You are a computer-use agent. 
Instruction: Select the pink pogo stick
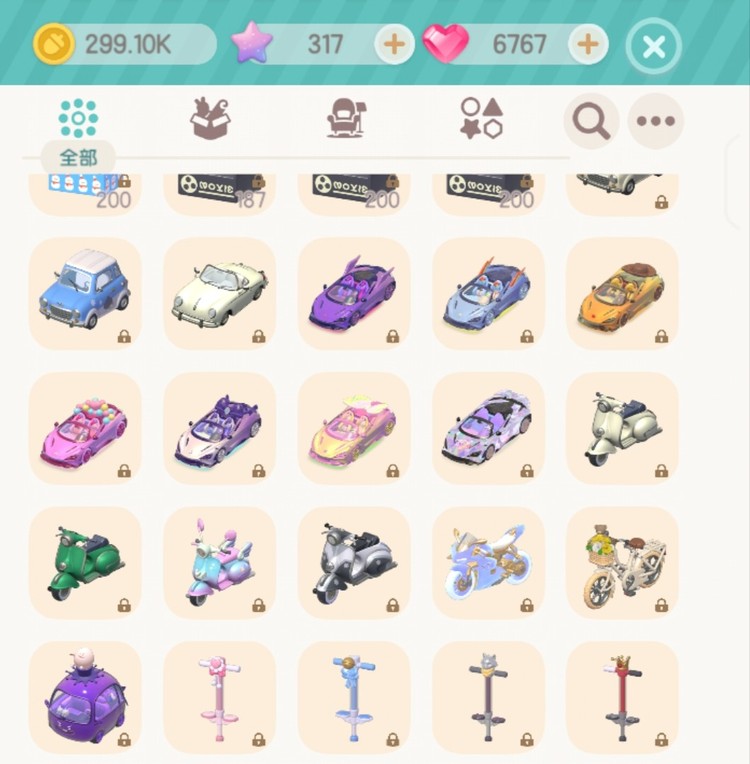[x=219, y=696]
